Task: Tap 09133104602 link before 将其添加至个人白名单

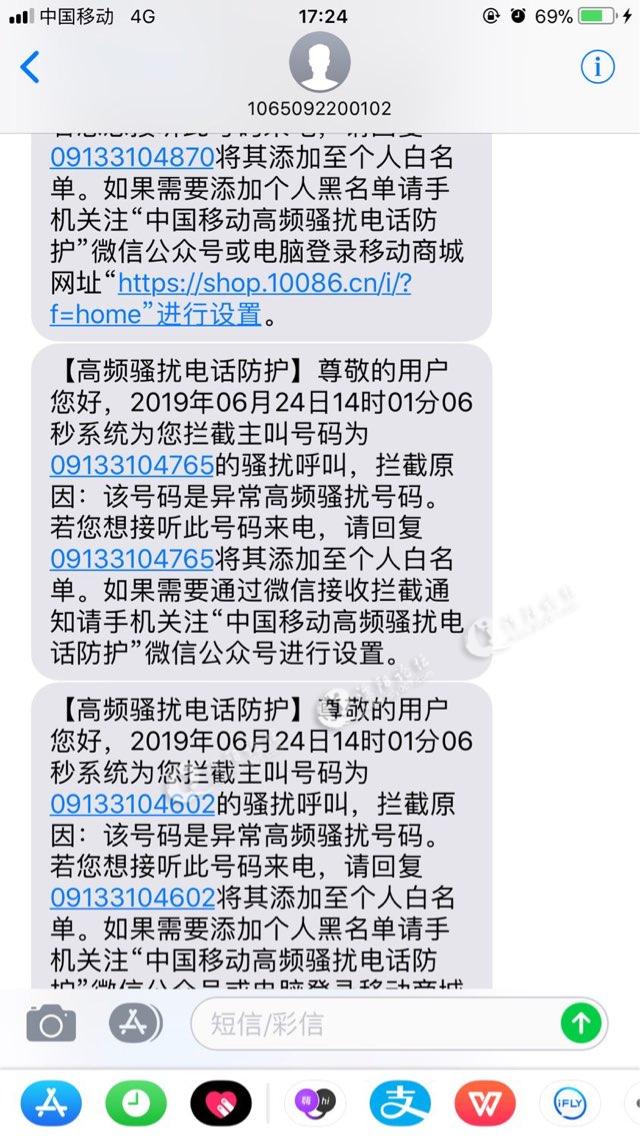Action: coord(132,896)
